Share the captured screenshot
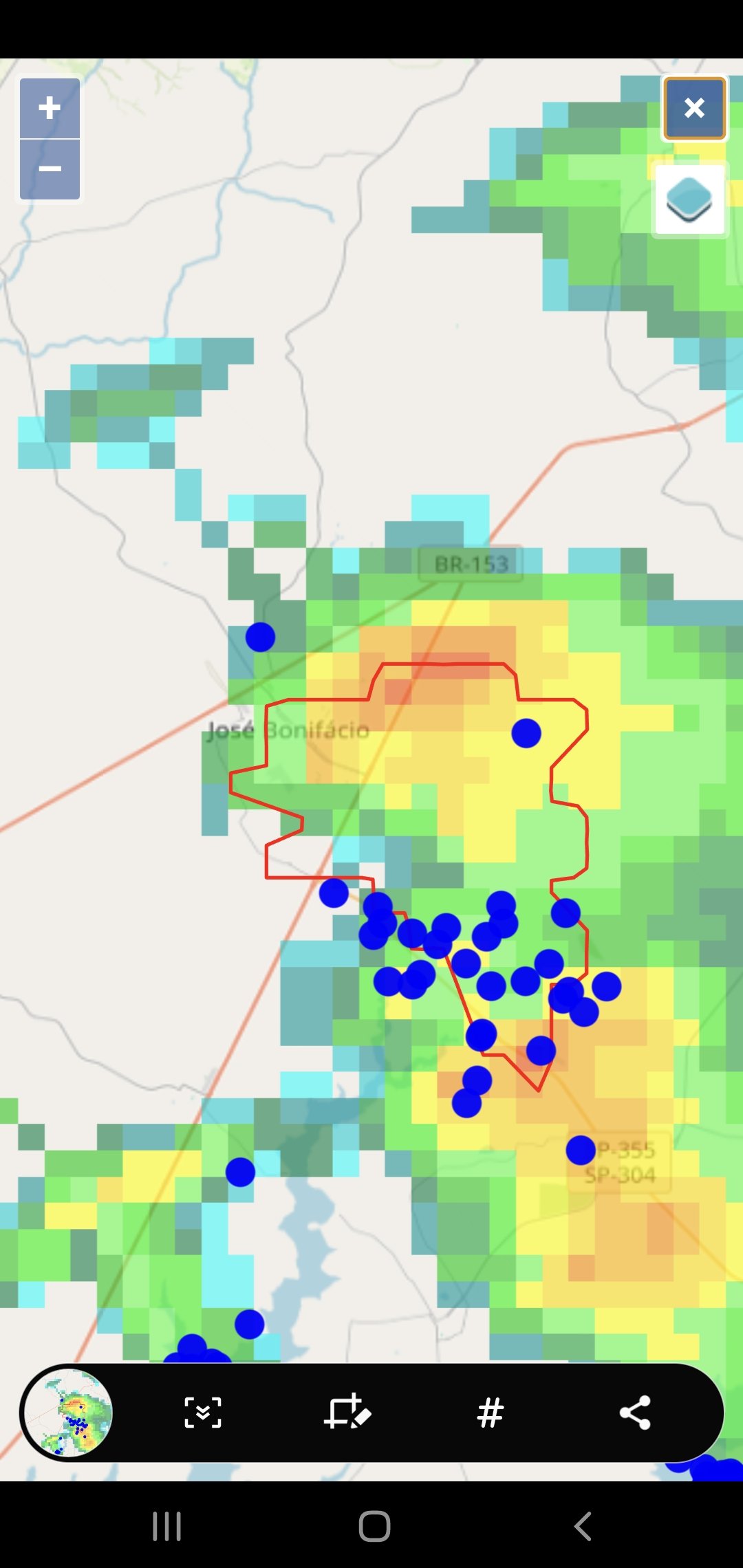The height and width of the screenshot is (1568, 743). [635, 1413]
